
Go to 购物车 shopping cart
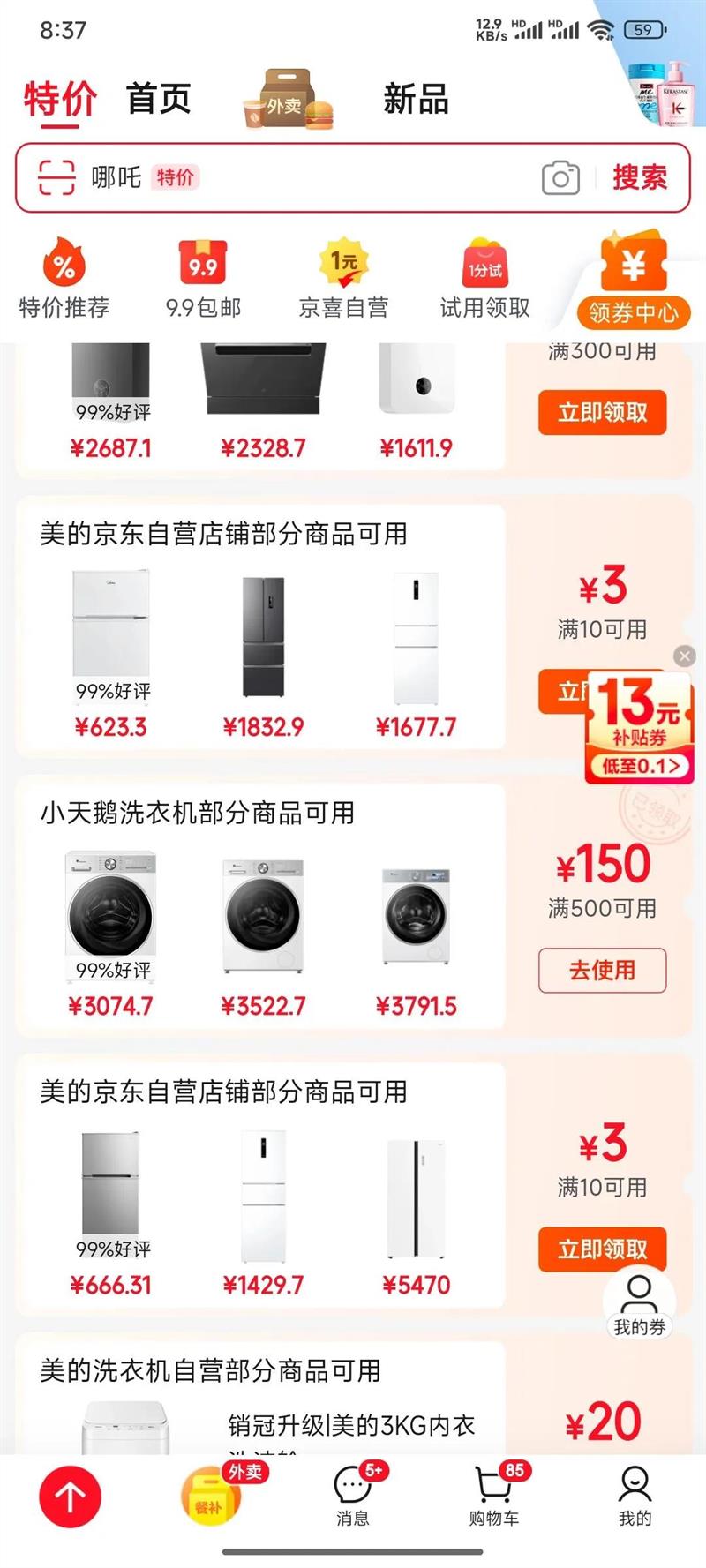click(494, 1497)
